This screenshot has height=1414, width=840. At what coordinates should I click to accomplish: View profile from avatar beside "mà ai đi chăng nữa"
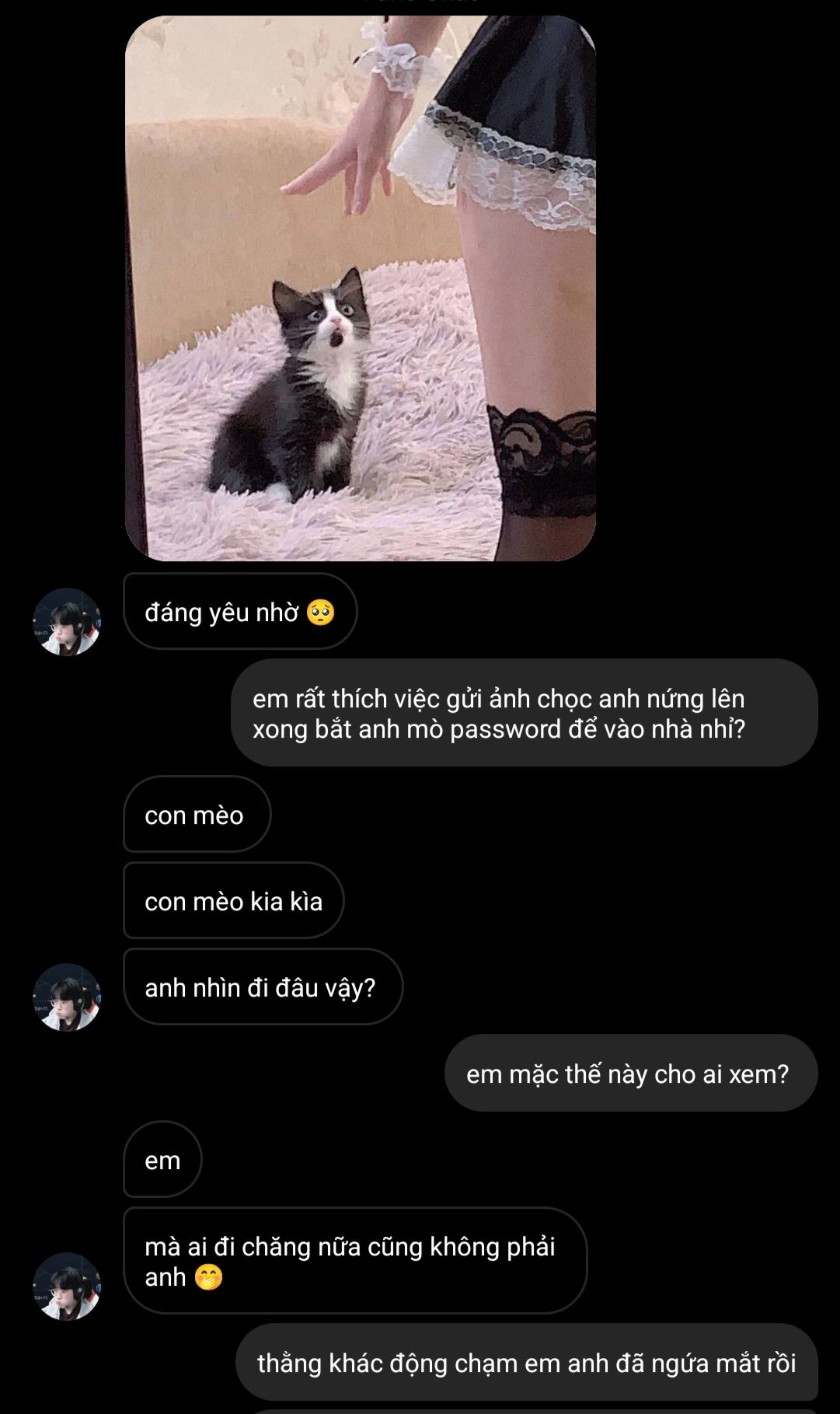pos(67,1286)
